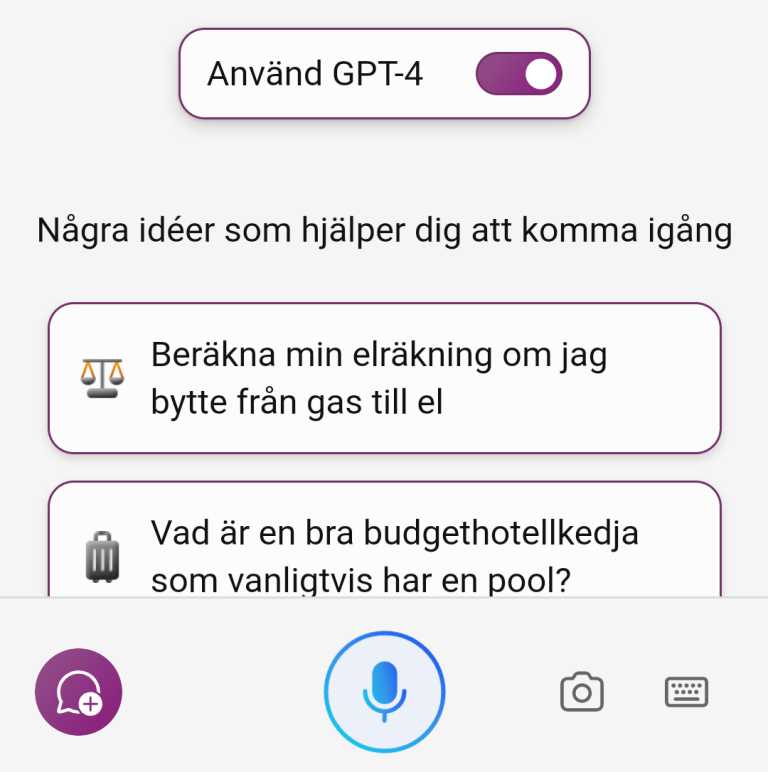This screenshot has height=772, width=768.
Task: Tap 'Beräkna min elräkning om jag bytte från gas till el'
Action: (384, 378)
